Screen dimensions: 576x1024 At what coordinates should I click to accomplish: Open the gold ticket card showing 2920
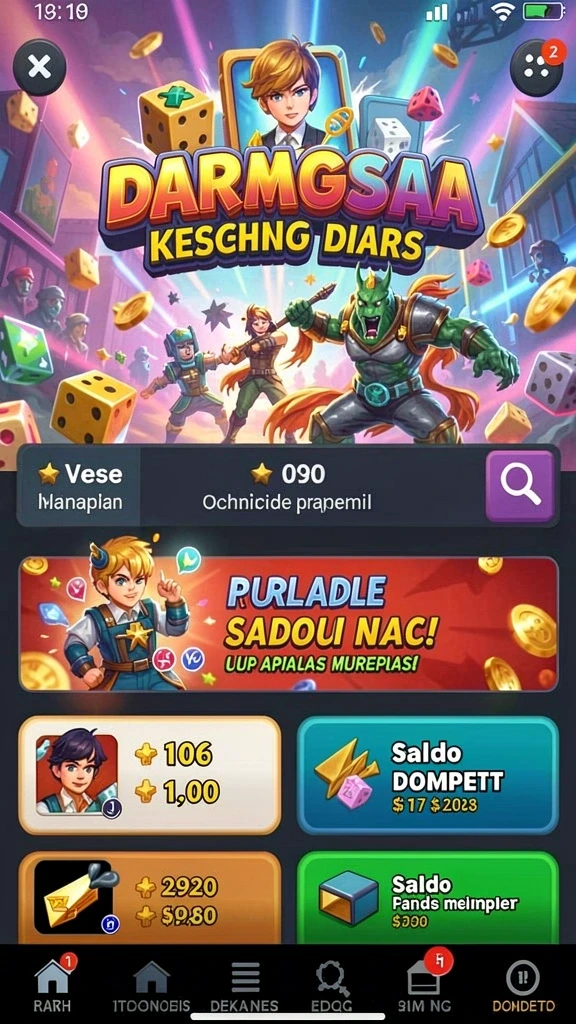150,898
